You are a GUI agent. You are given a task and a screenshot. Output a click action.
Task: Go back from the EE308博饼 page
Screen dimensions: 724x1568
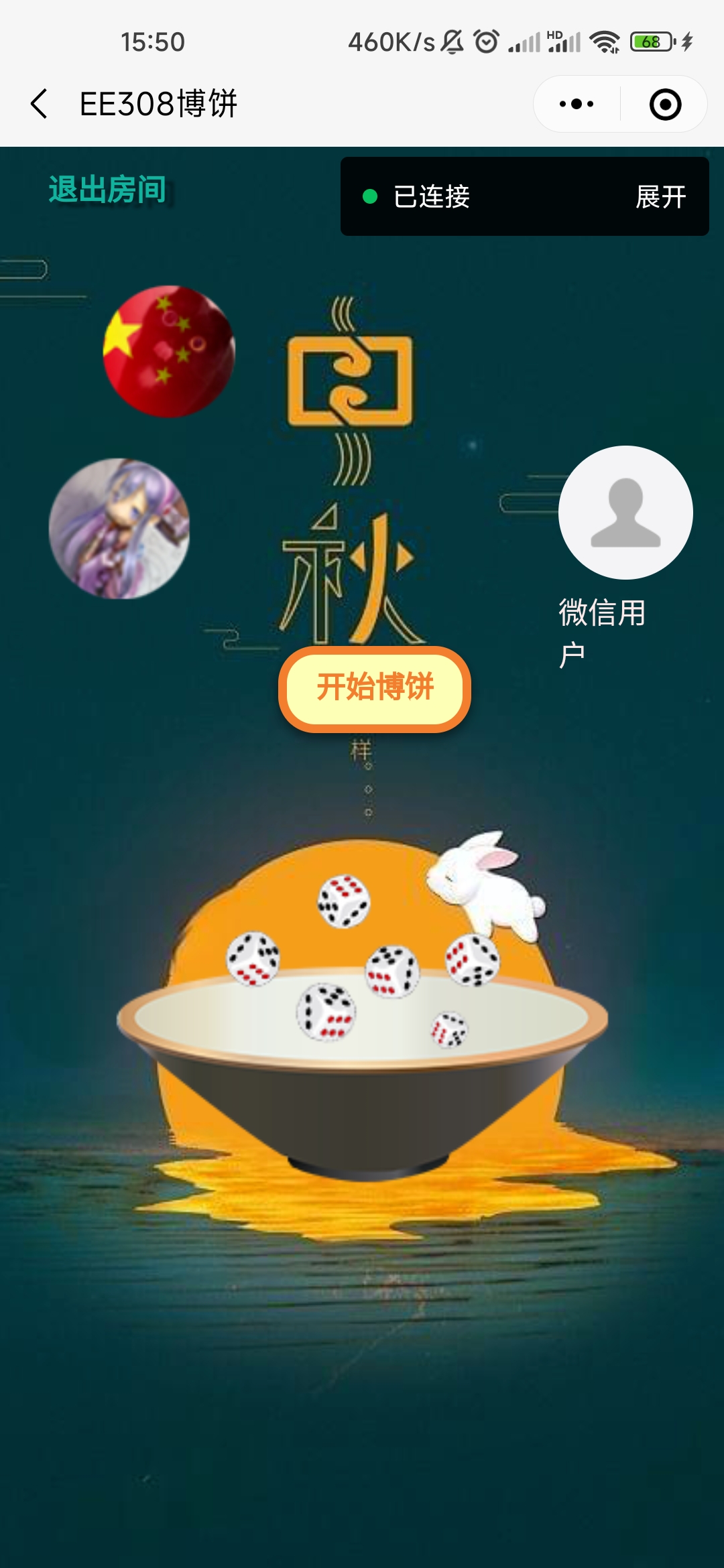click(x=39, y=104)
